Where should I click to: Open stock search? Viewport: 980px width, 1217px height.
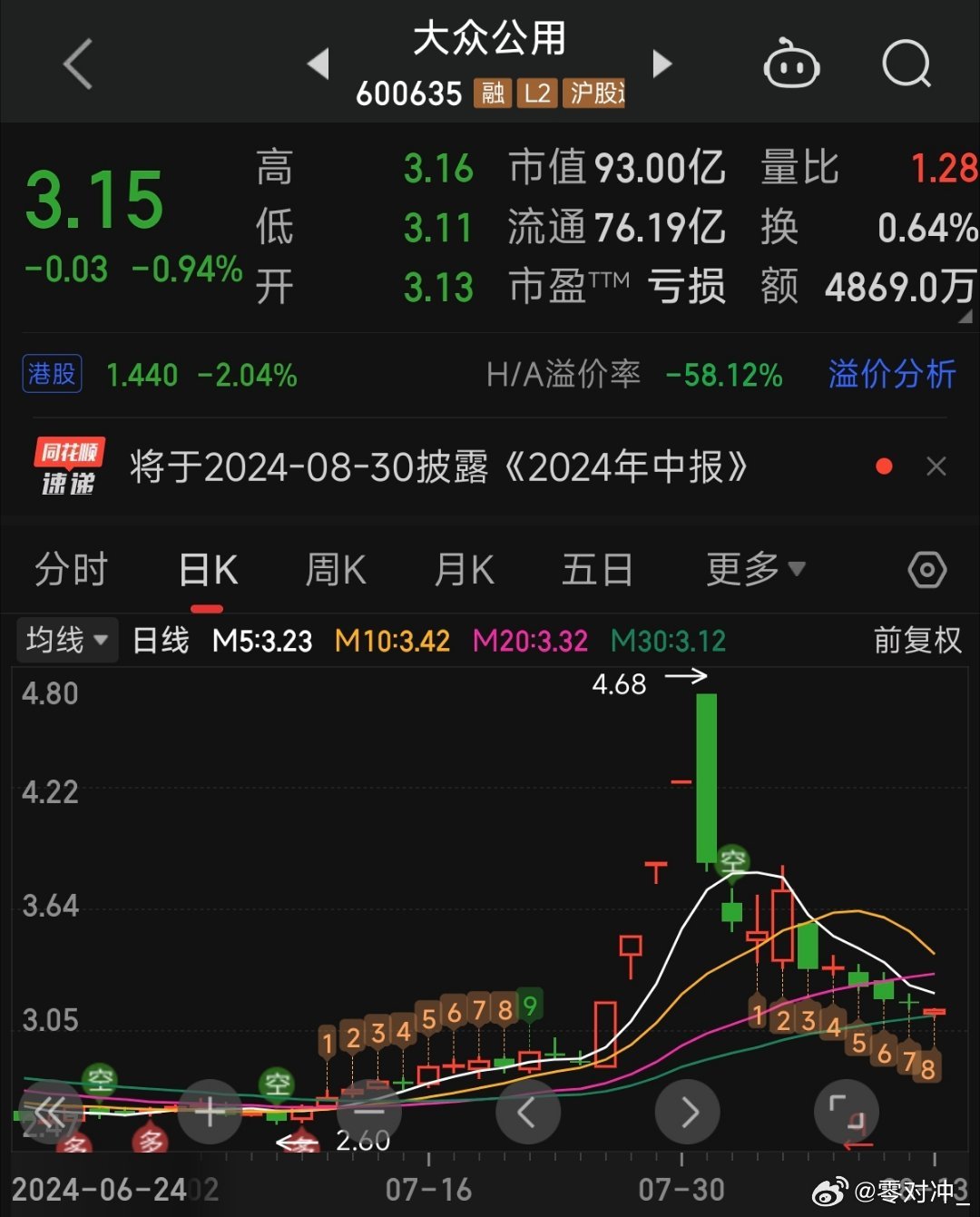pos(906,64)
